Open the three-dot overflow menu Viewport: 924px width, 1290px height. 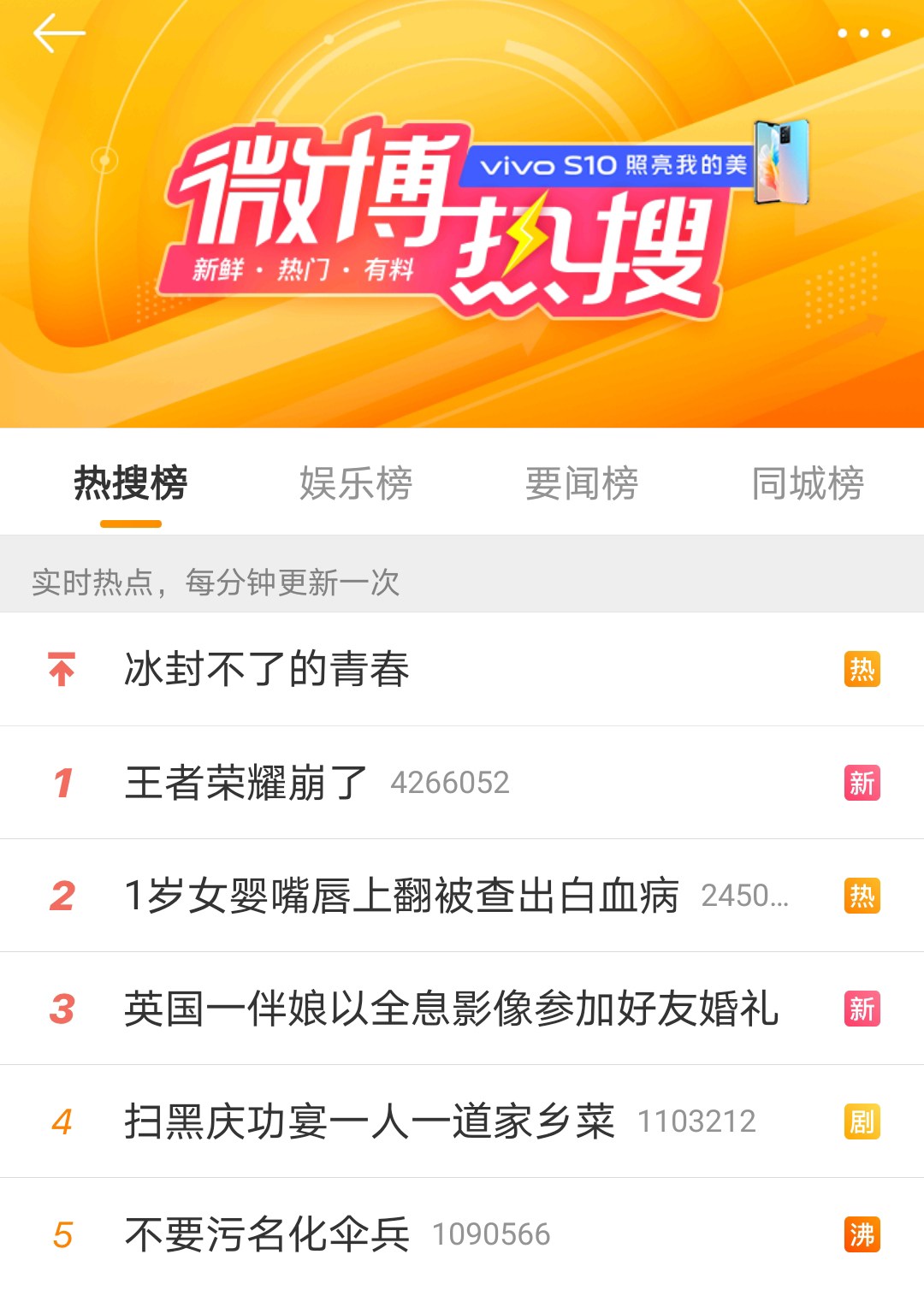click(863, 33)
